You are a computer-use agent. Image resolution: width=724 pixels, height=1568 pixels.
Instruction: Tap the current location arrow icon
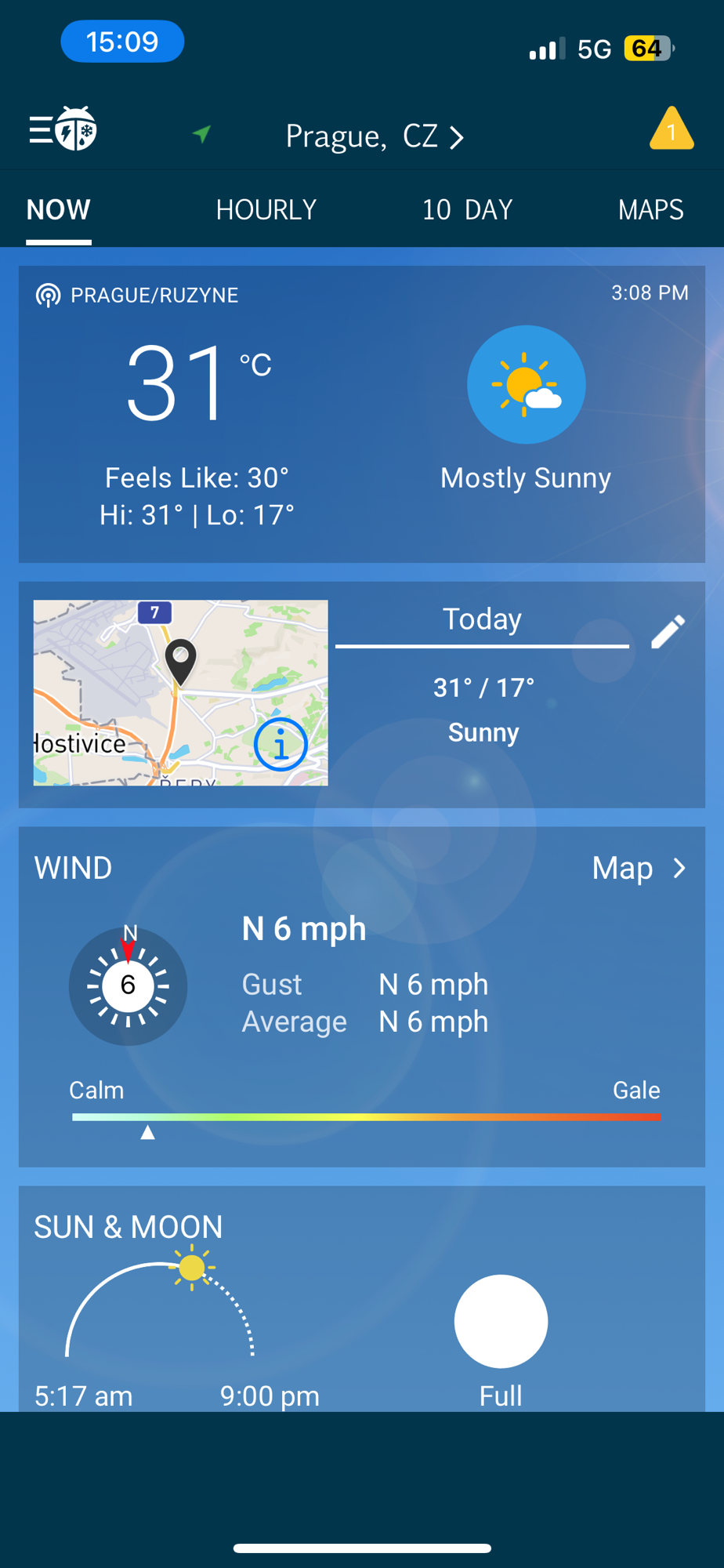pyautogui.click(x=202, y=134)
